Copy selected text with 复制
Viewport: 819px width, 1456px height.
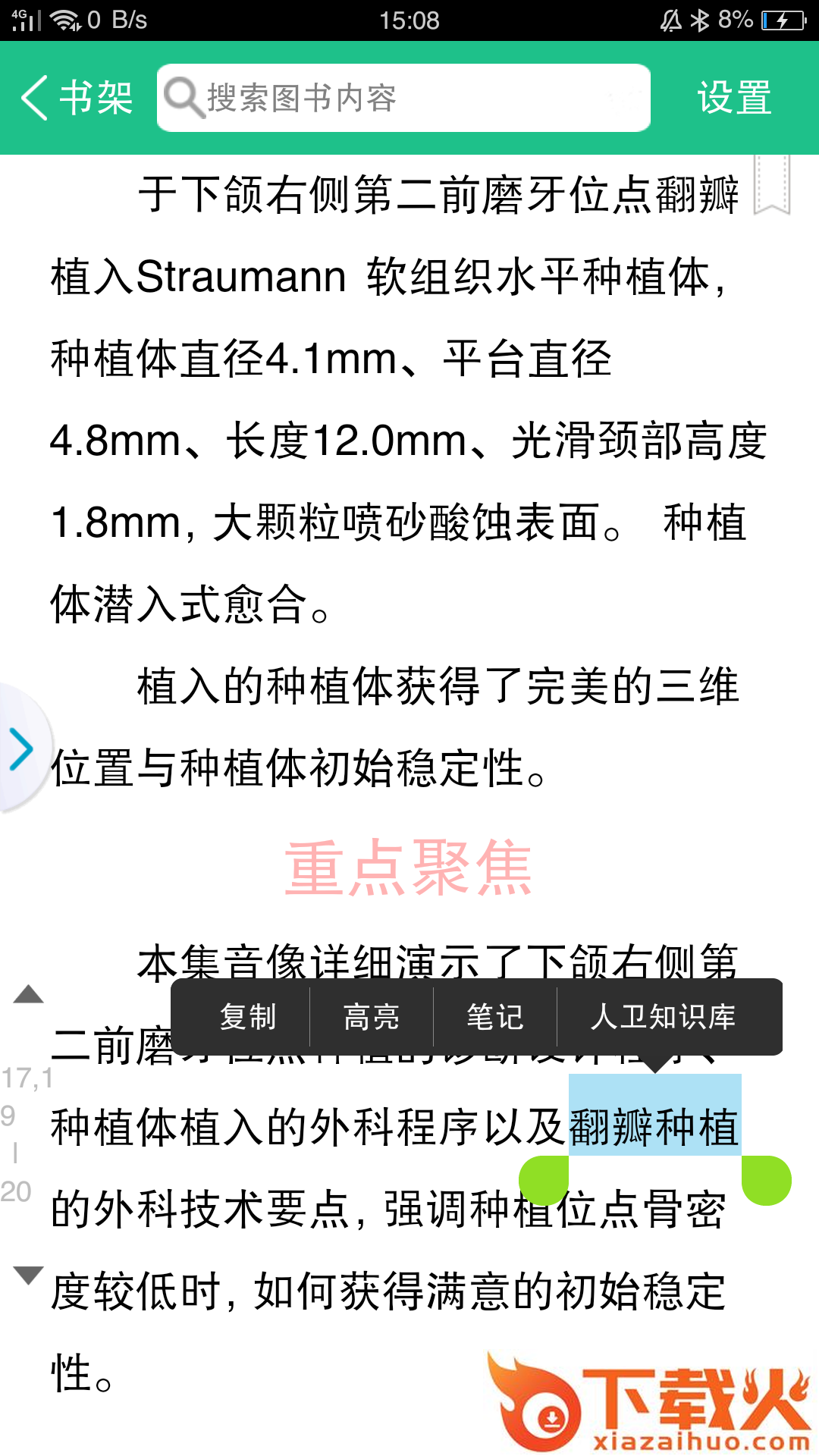[x=247, y=1017]
